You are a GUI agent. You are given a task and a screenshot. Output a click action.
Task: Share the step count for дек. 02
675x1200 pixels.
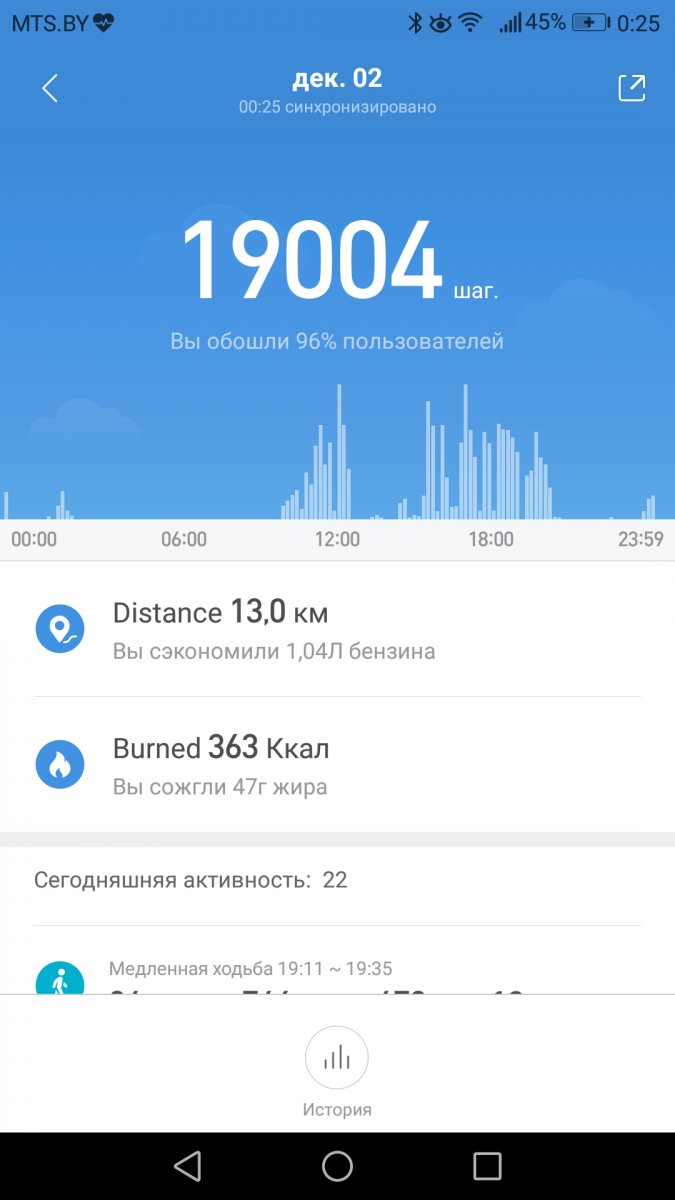pos(631,88)
